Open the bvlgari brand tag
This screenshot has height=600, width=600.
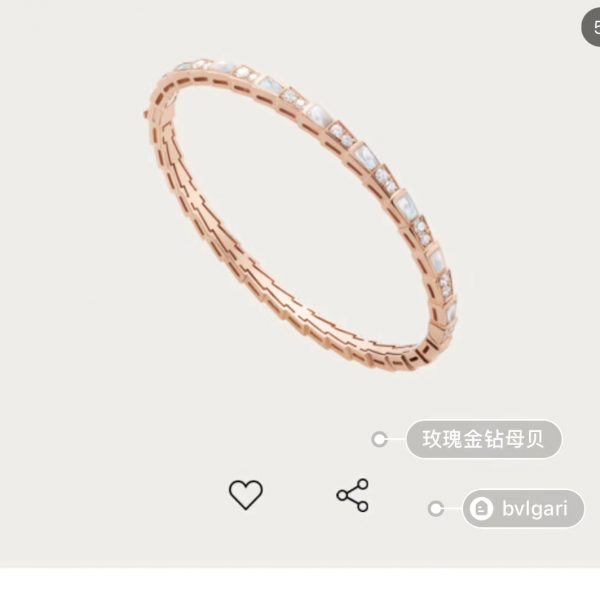pyautogui.click(x=523, y=508)
